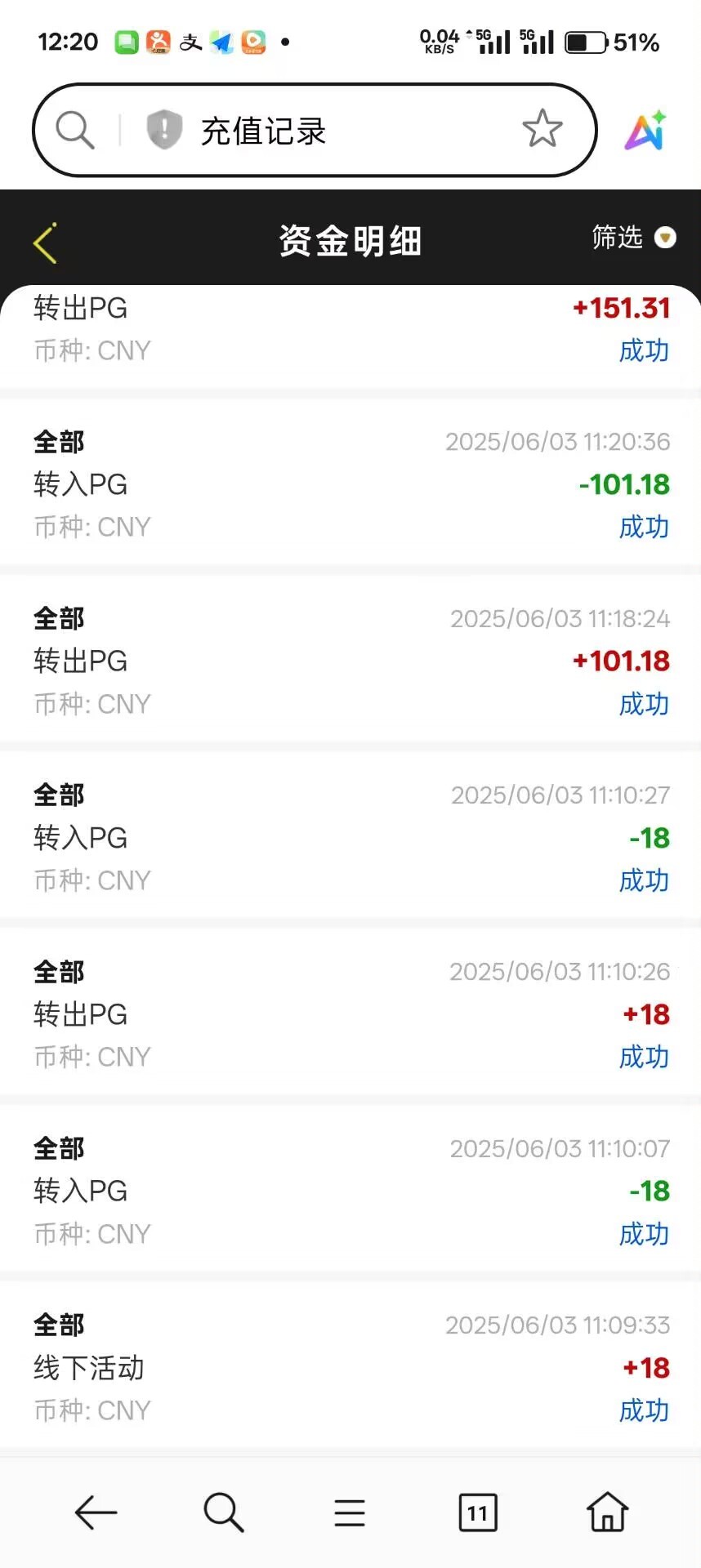701x1568 pixels.
Task: Tap the AI assistant icon beside the search bar
Action: tap(645, 129)
